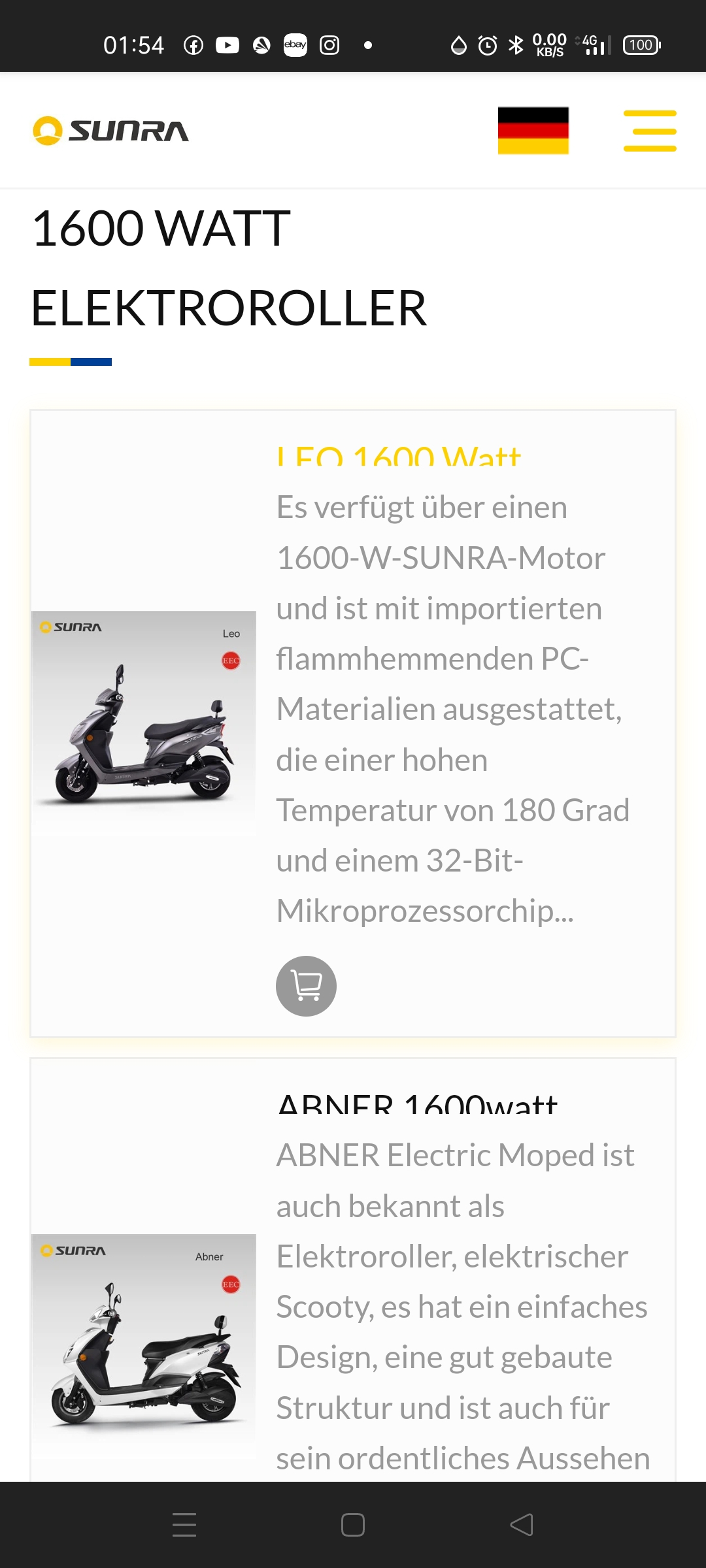This screenshot has width=706, height=1568.
Task: View the Leo scooter product image
Action: [x=144, y=715]
